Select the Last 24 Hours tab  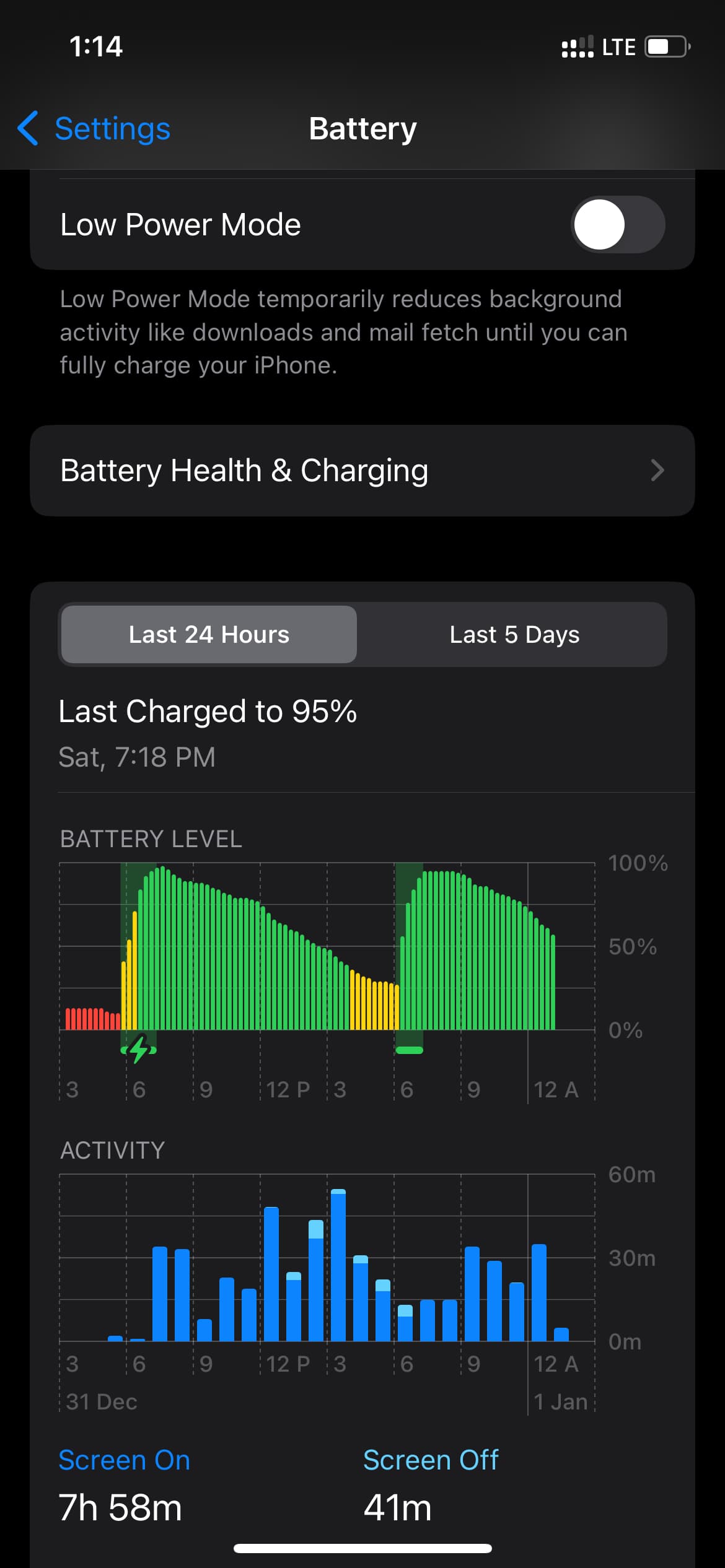click(209, 634)
